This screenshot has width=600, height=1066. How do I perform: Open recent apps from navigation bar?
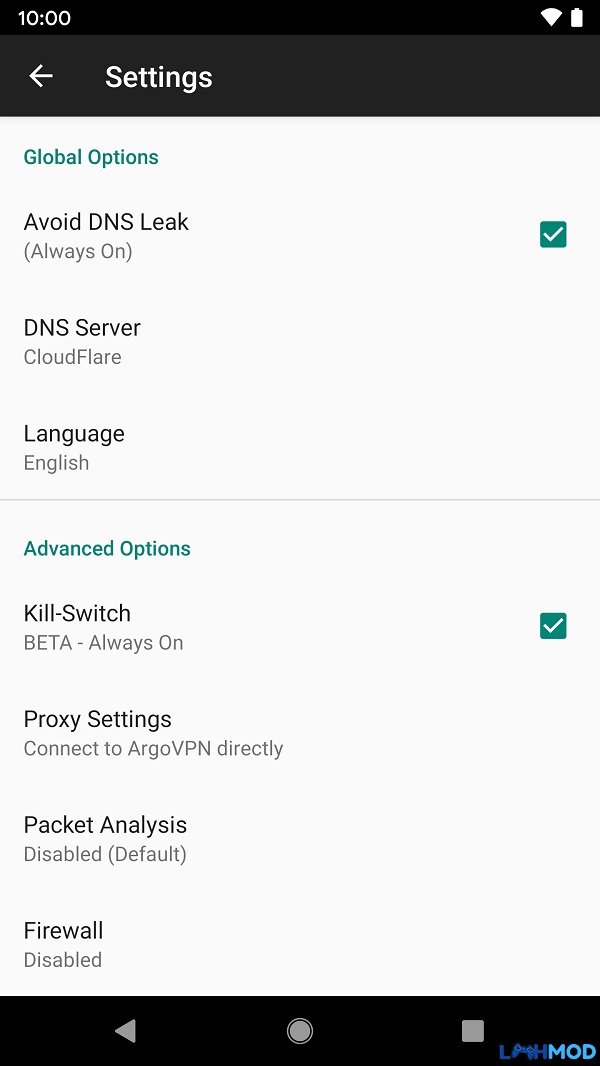click(x=472, y=1031)
